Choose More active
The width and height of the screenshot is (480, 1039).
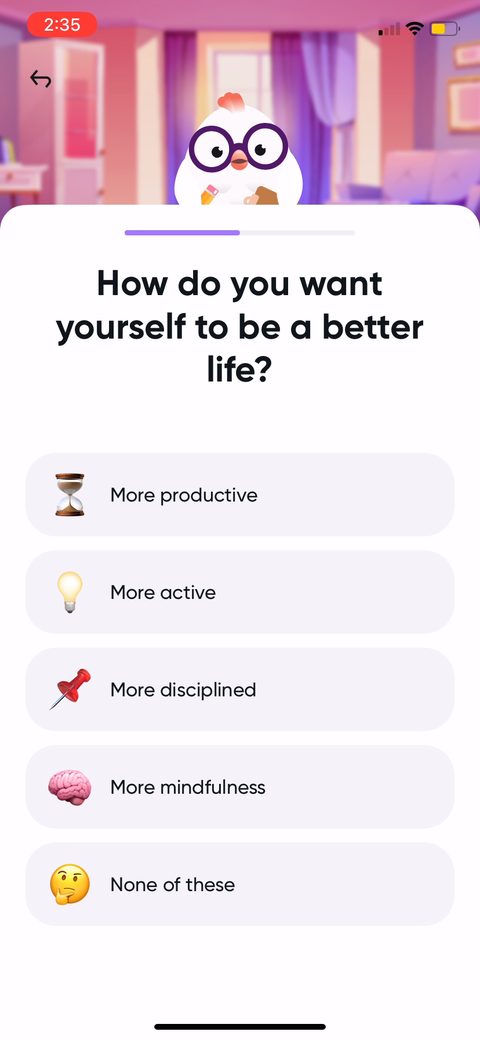(240, 592)
